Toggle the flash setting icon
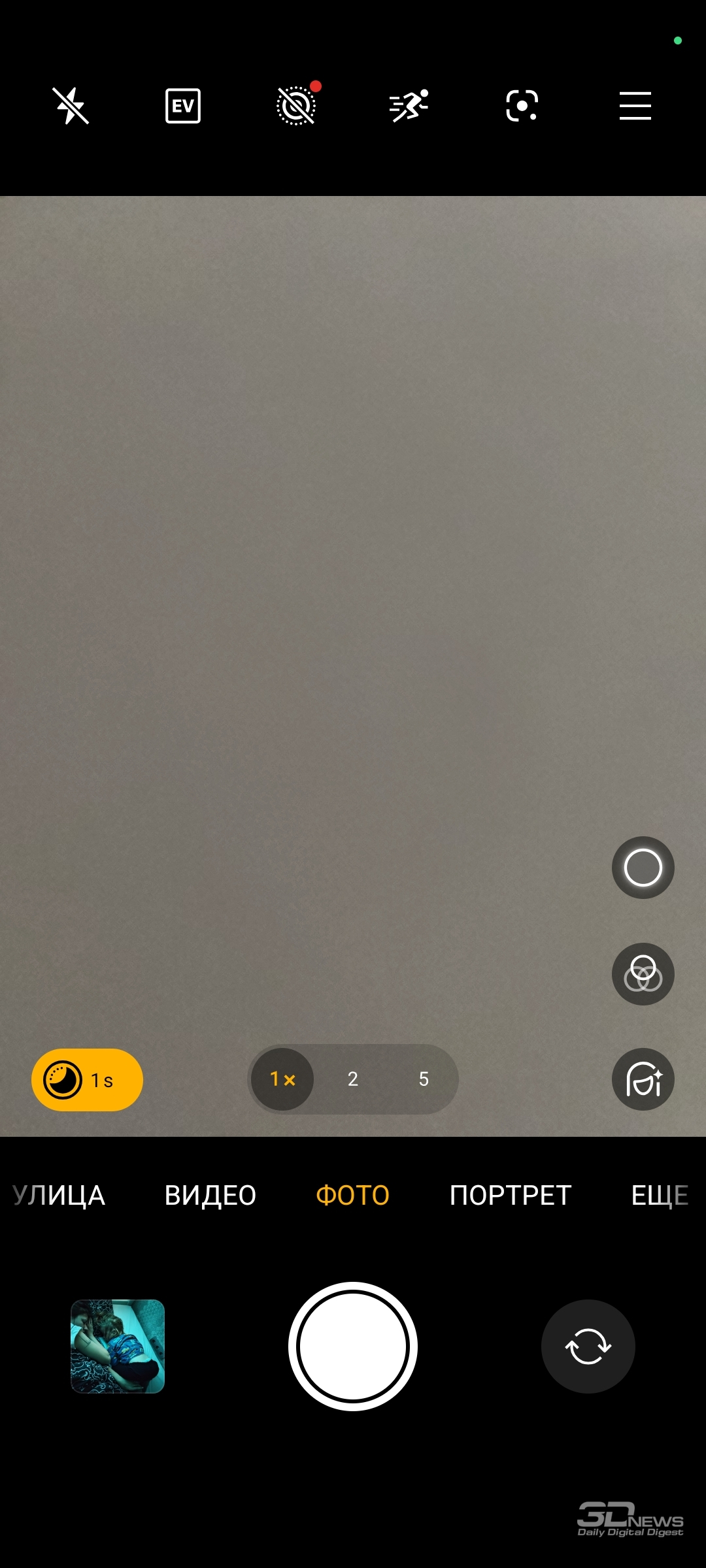 pyautogui.click(x=71, y=106)
